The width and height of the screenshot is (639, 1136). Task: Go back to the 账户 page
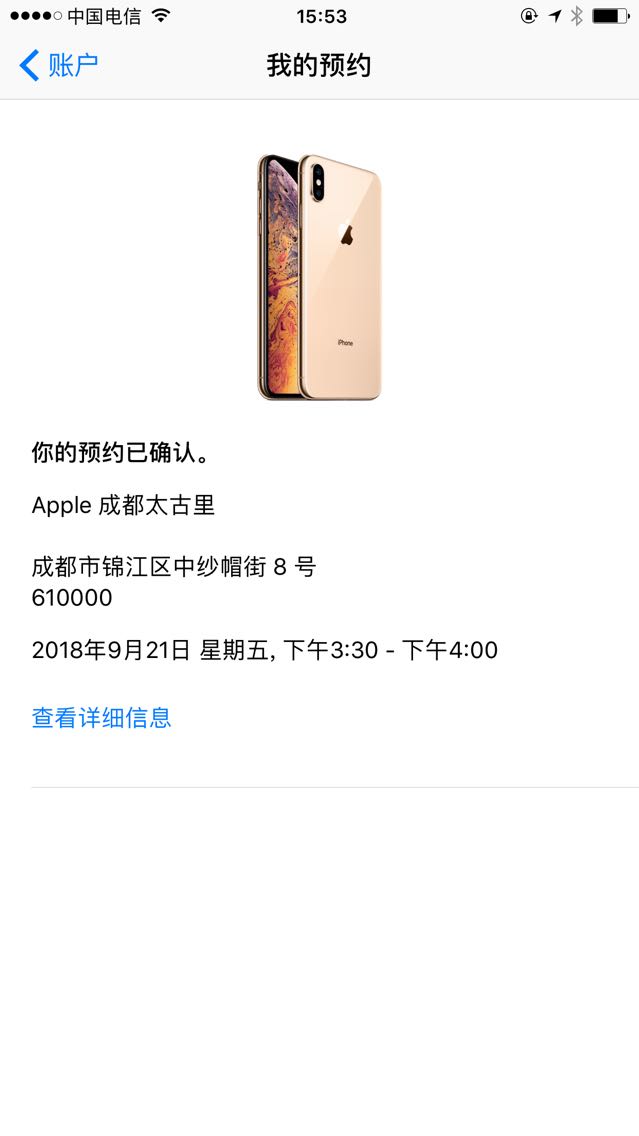59,65
